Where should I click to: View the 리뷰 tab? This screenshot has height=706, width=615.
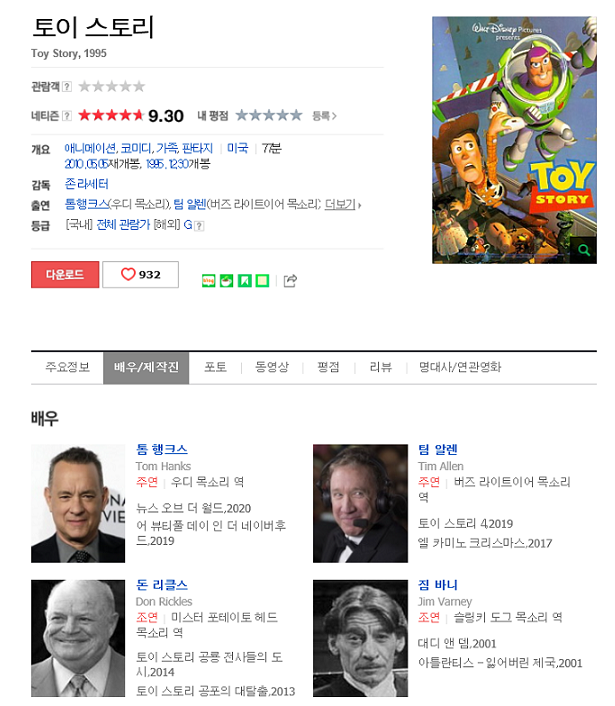pyautogui.click(x=381, y=367)
